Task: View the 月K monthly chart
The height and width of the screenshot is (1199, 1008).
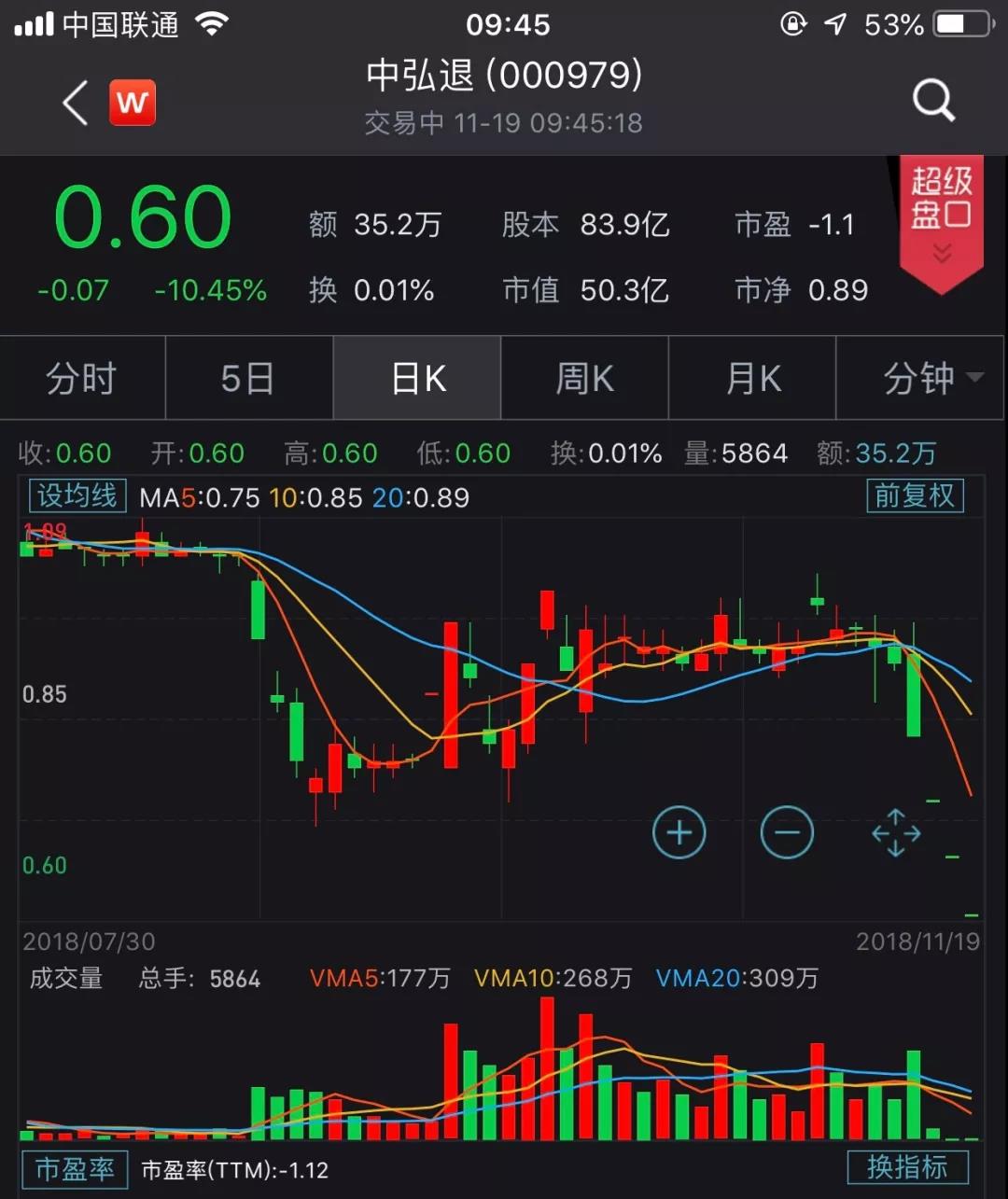Action: point(752,378)
